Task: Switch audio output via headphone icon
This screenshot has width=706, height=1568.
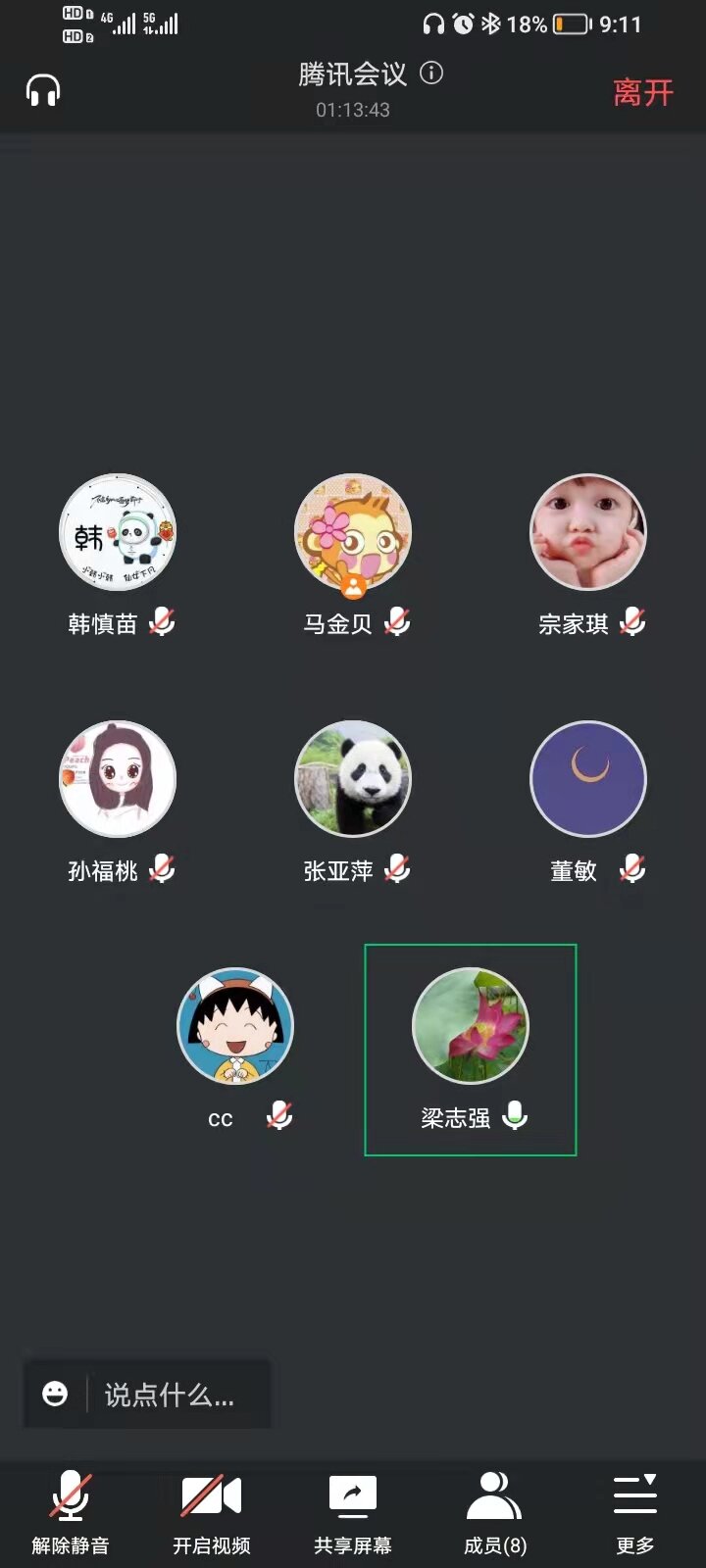Action: [43, 91]
